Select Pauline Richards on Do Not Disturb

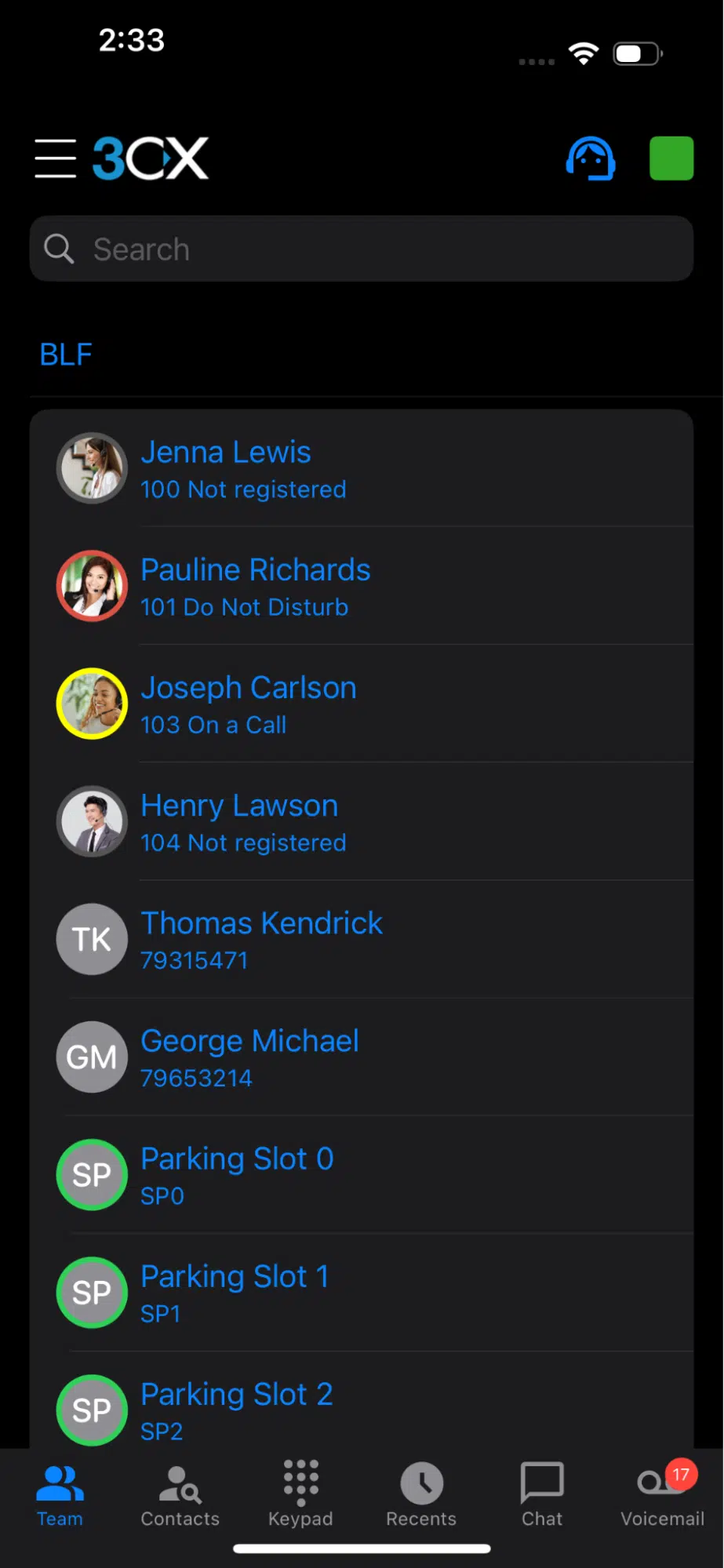point(362,586)
